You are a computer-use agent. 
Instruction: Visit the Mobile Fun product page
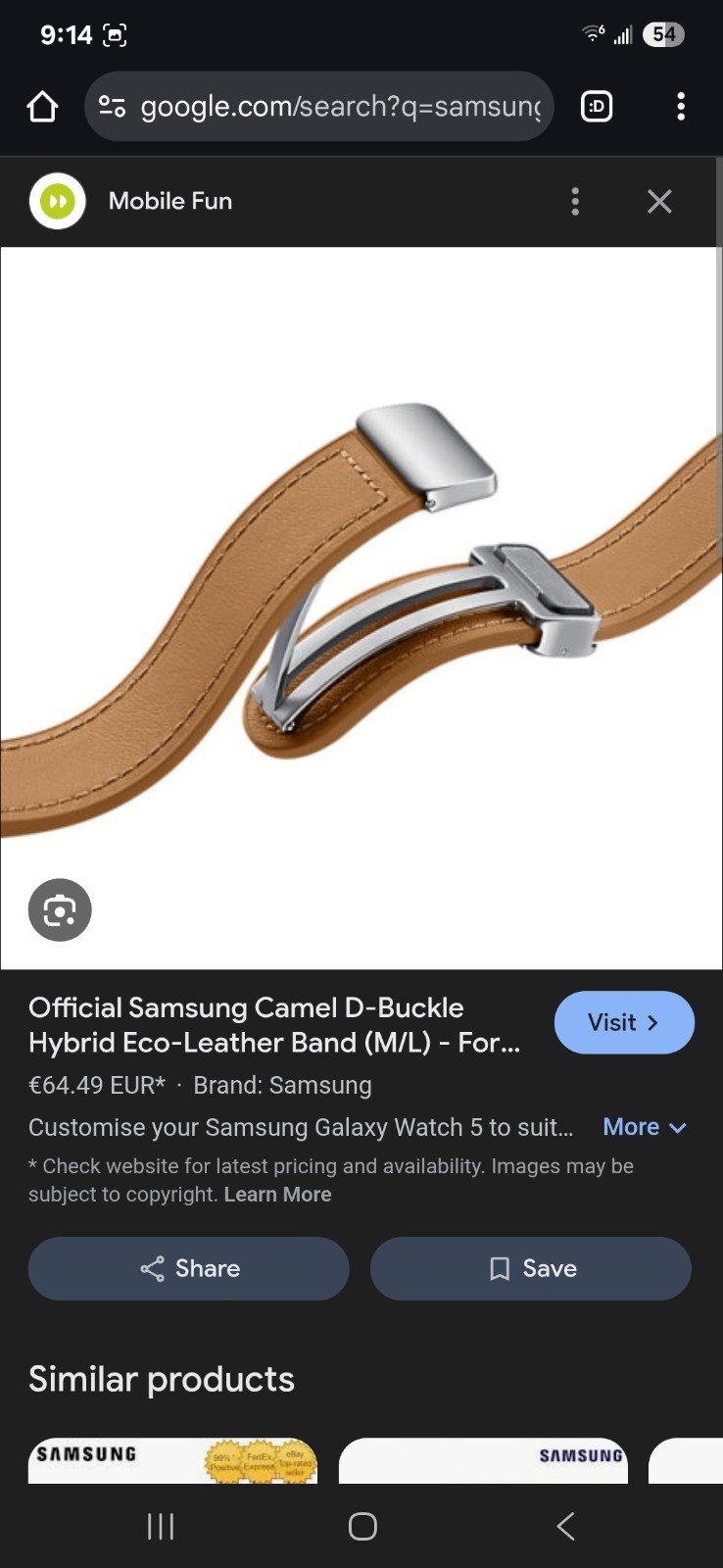(x=624, y=1022)
